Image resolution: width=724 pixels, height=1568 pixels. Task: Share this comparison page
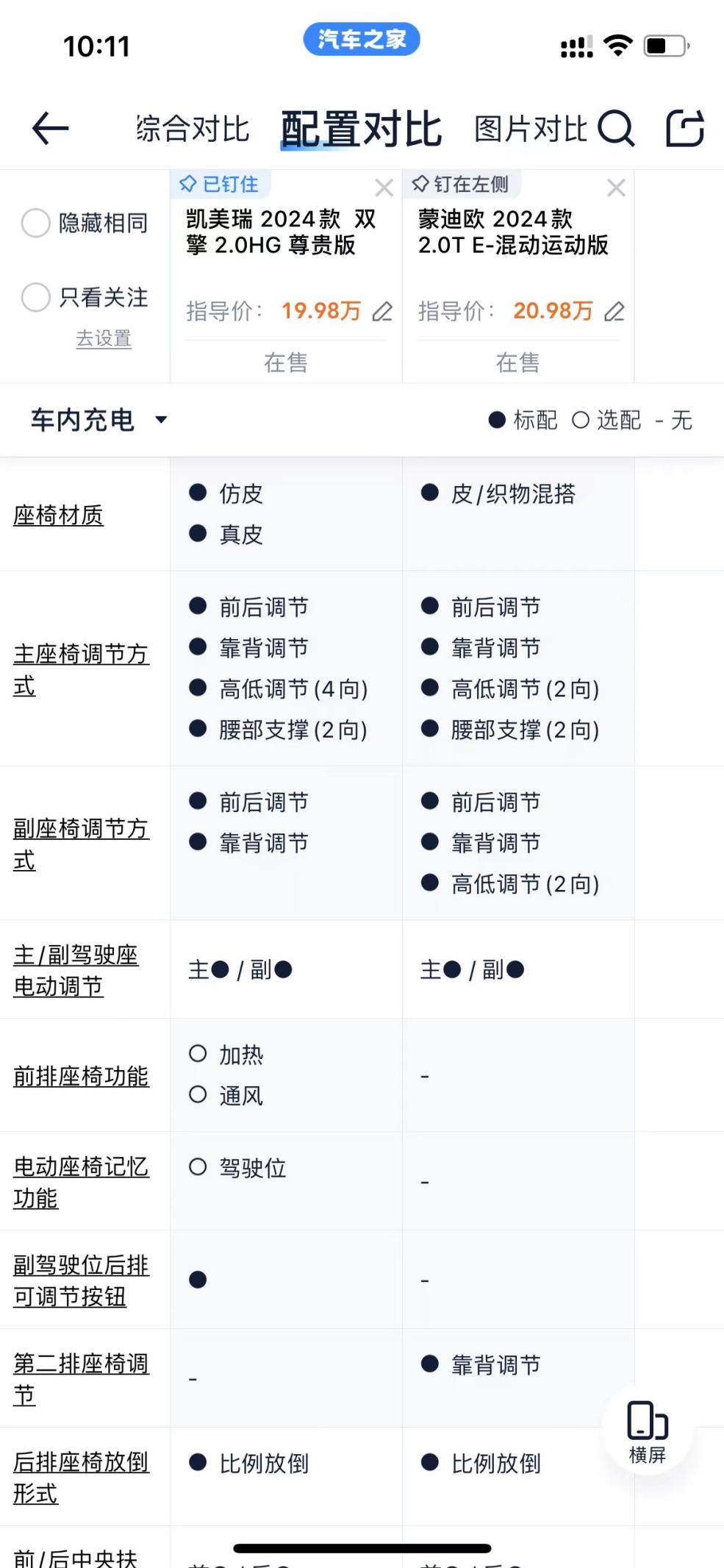(685, 129)
